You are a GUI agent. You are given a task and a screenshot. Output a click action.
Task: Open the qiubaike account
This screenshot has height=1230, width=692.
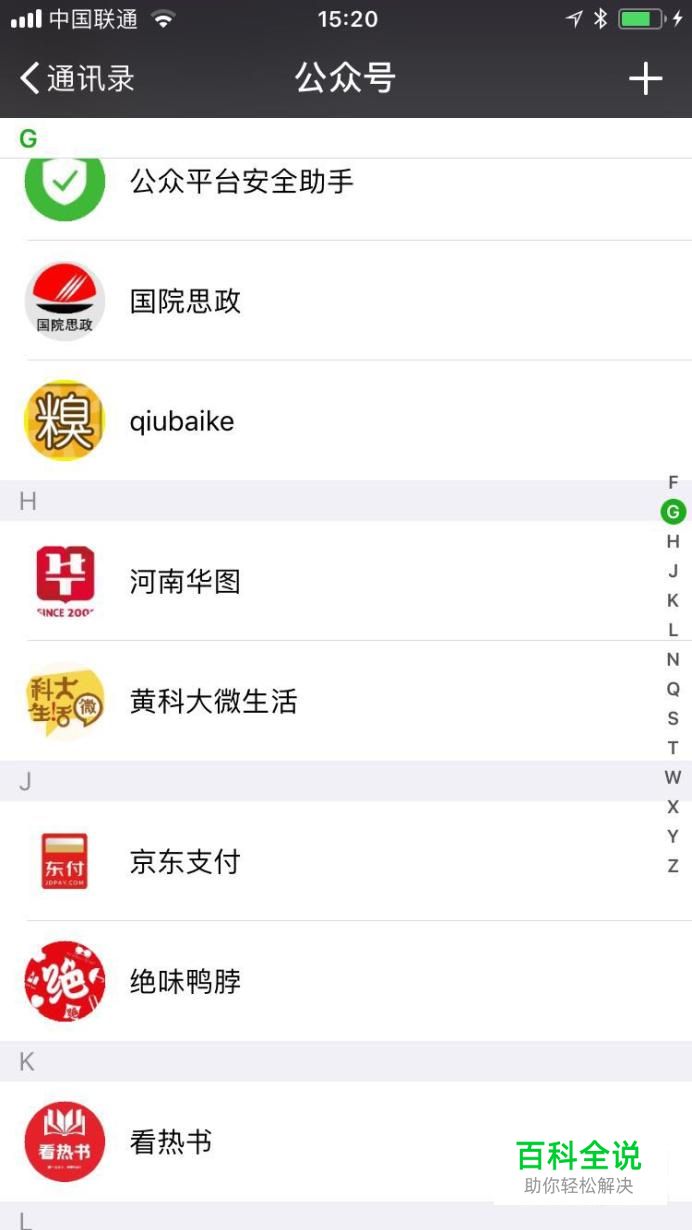click(181, 421)
